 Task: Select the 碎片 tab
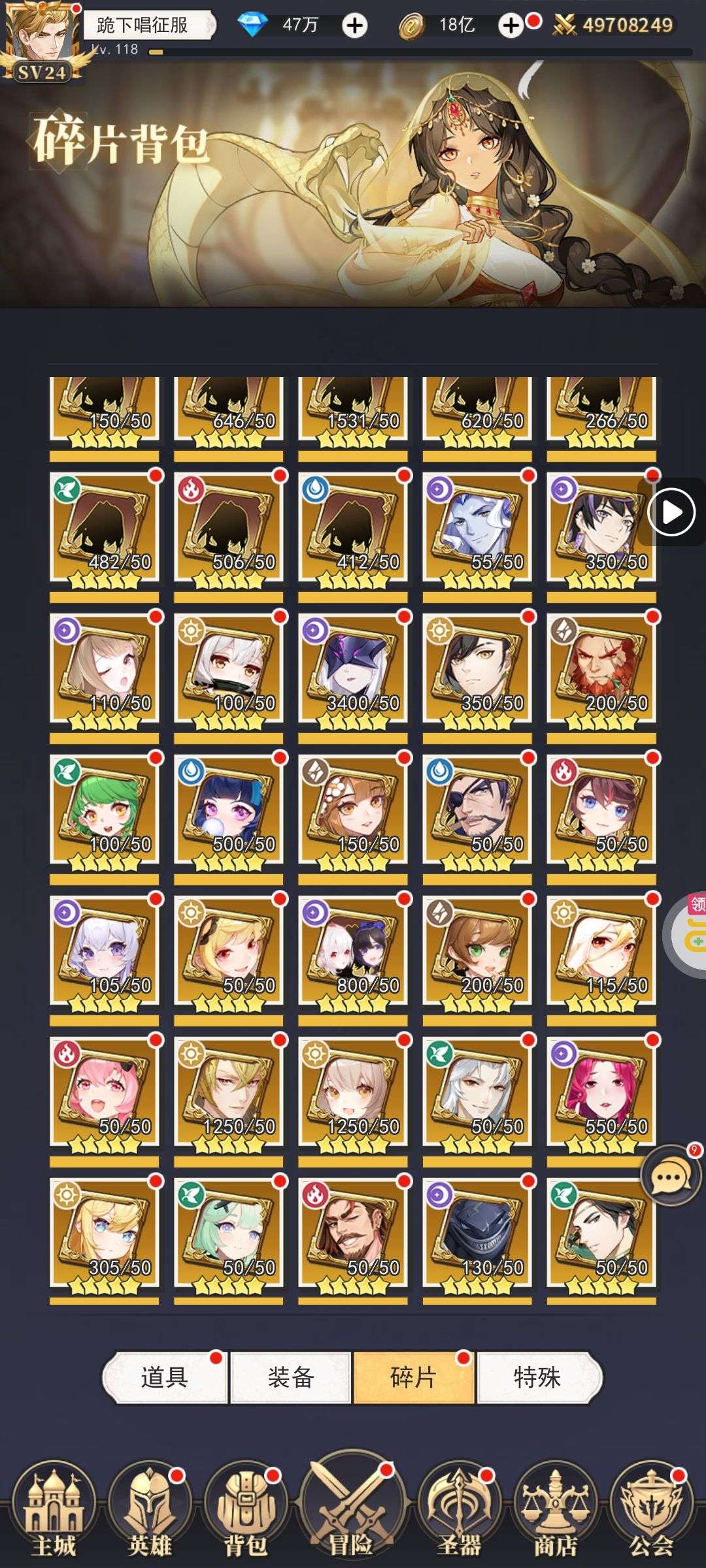pos(413,1377)
